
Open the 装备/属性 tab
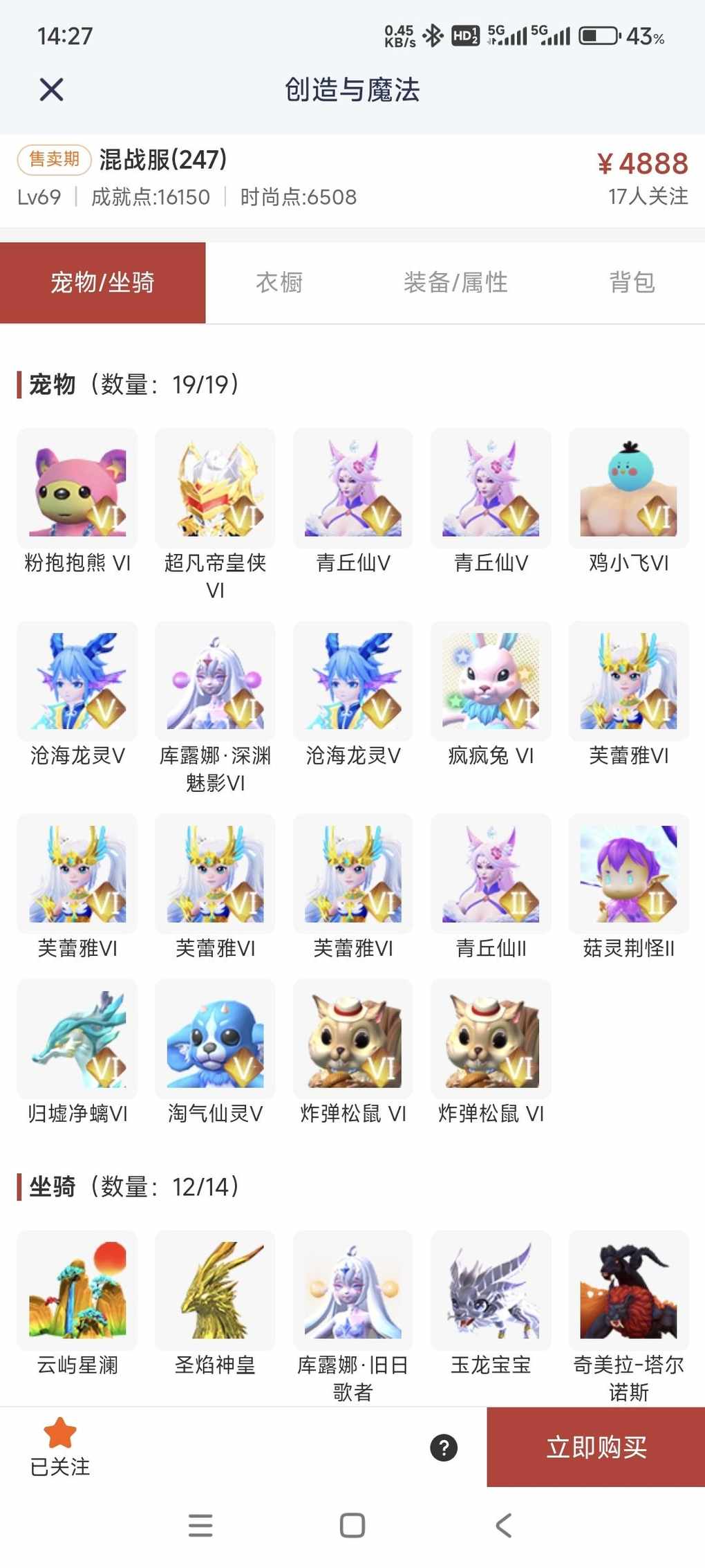point(455,282)
